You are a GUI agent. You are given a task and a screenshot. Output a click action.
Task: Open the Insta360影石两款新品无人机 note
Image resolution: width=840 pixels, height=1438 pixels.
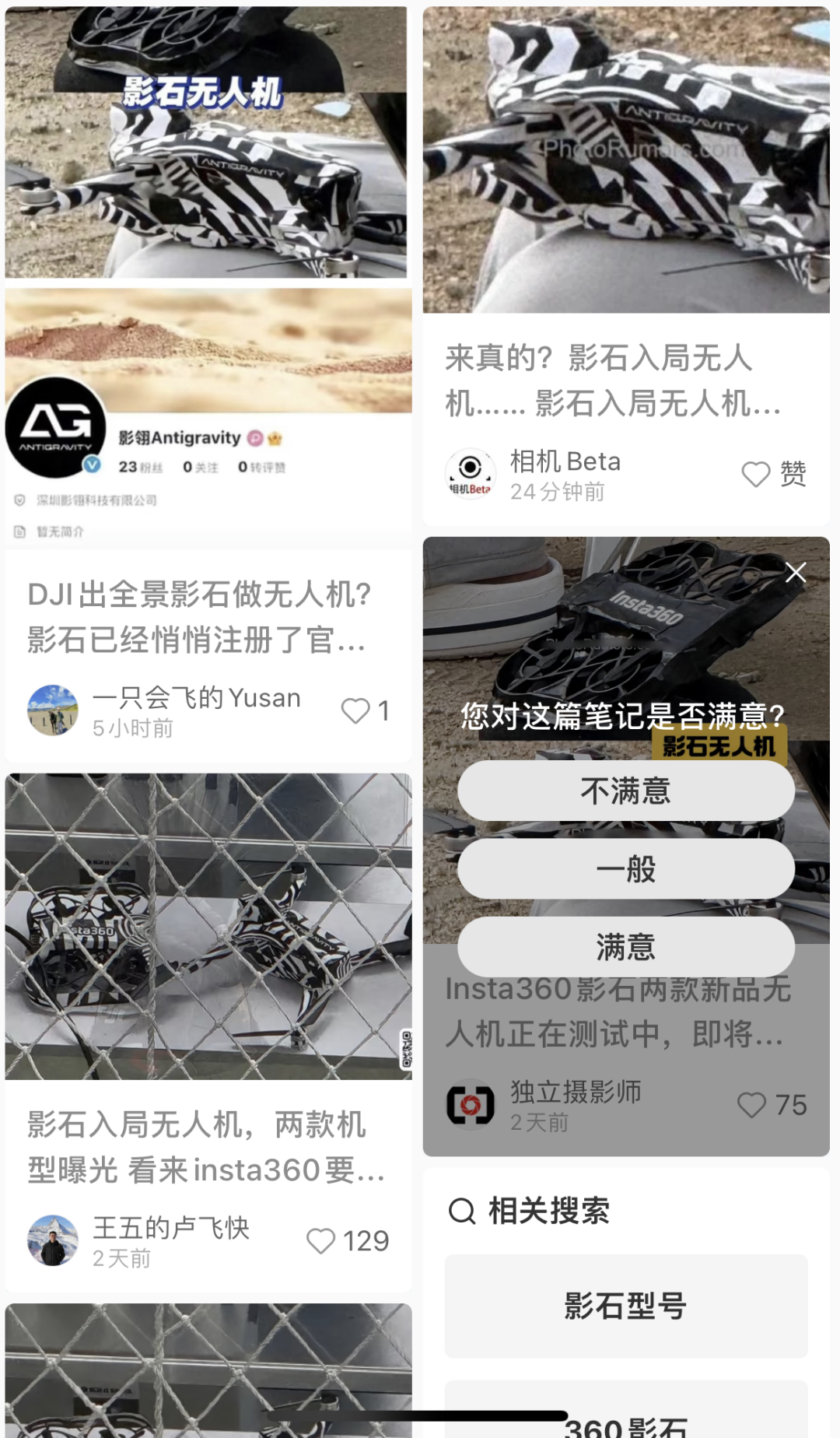(x=618, y=1012)
